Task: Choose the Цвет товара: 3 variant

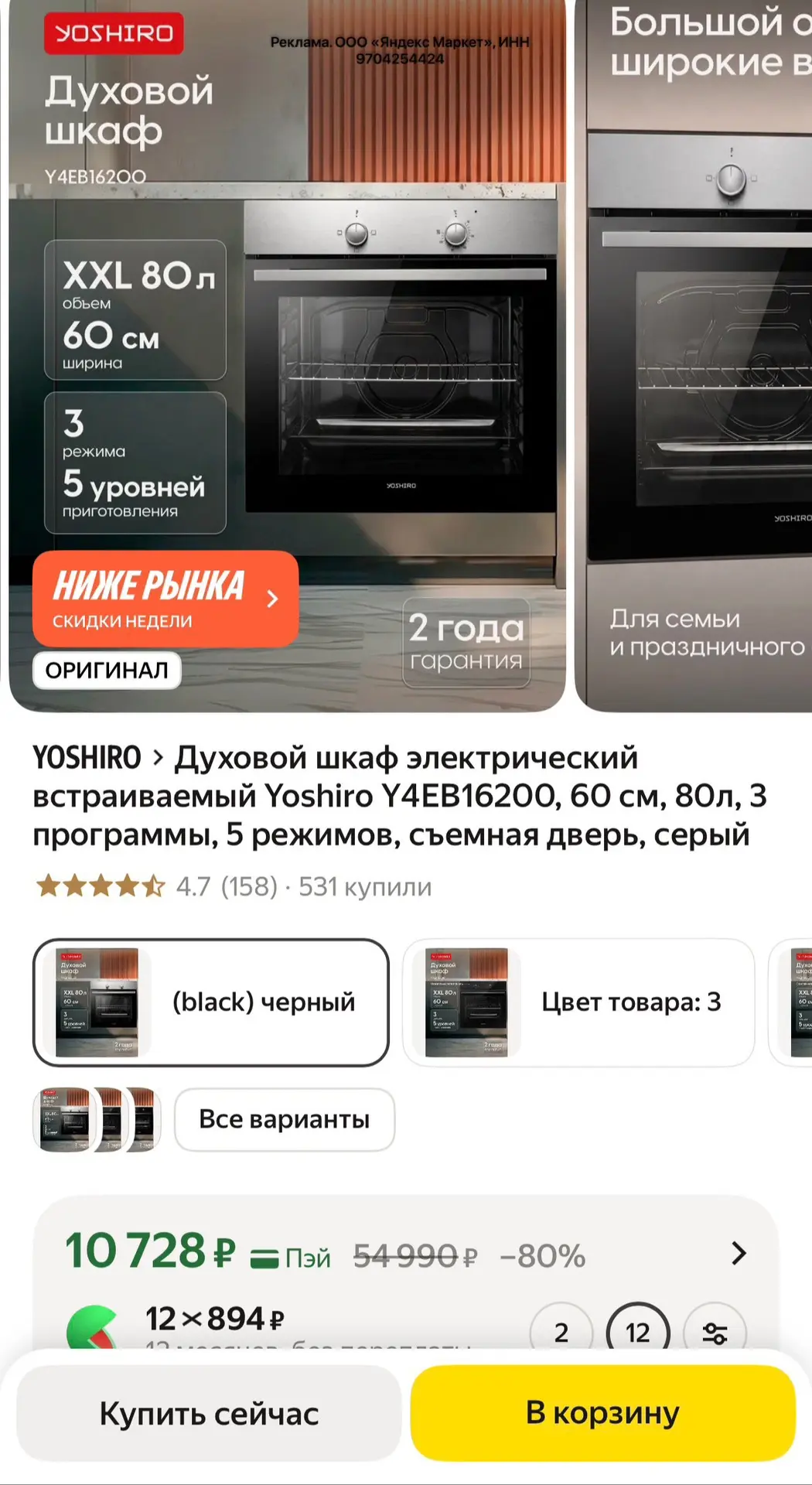Action: click(578, 1002)
